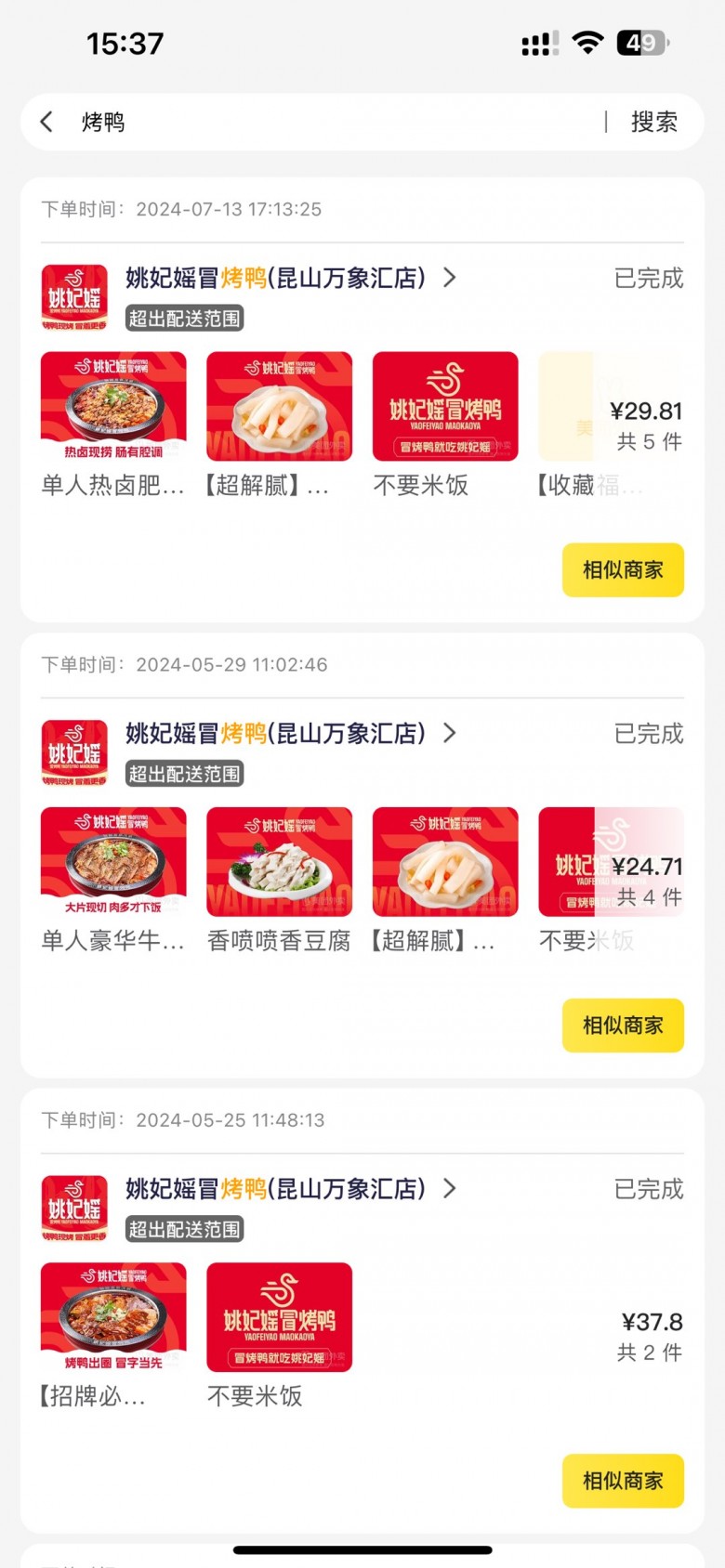View 香喷喷香豆腐 item picture

coord(279,861)
